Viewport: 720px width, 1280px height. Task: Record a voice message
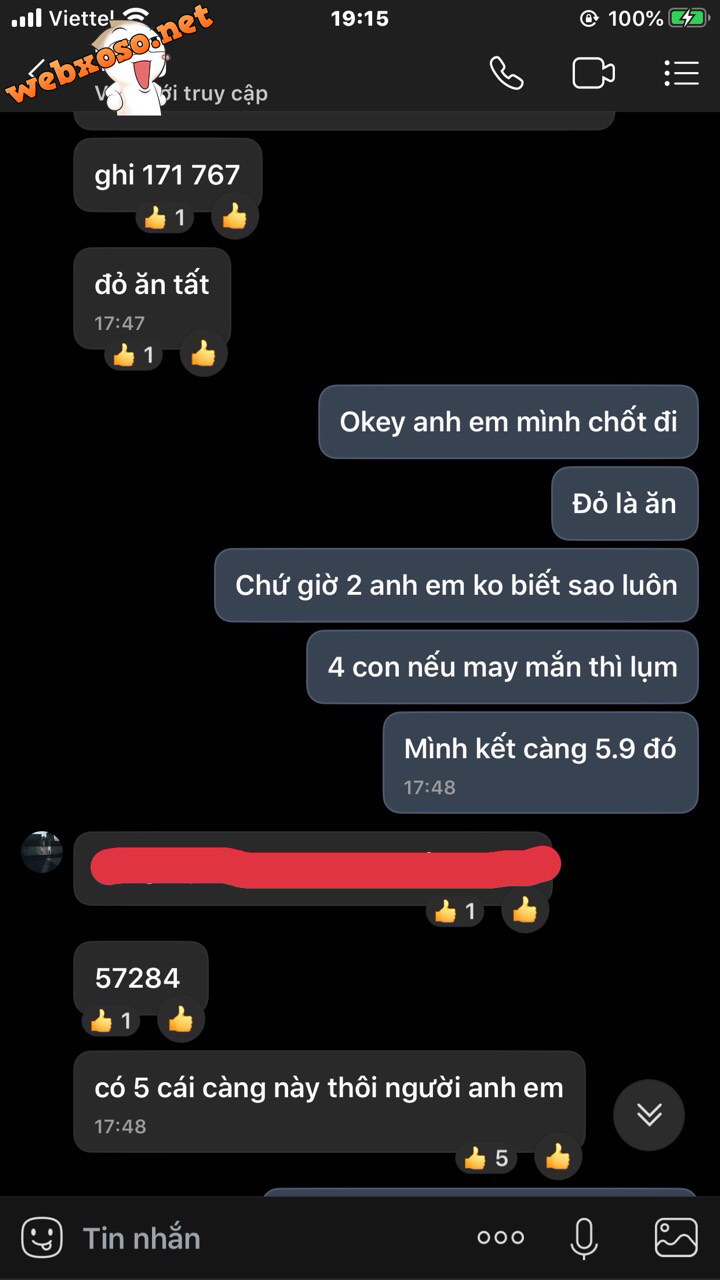pyautogui.click(x=584, y=1238)
